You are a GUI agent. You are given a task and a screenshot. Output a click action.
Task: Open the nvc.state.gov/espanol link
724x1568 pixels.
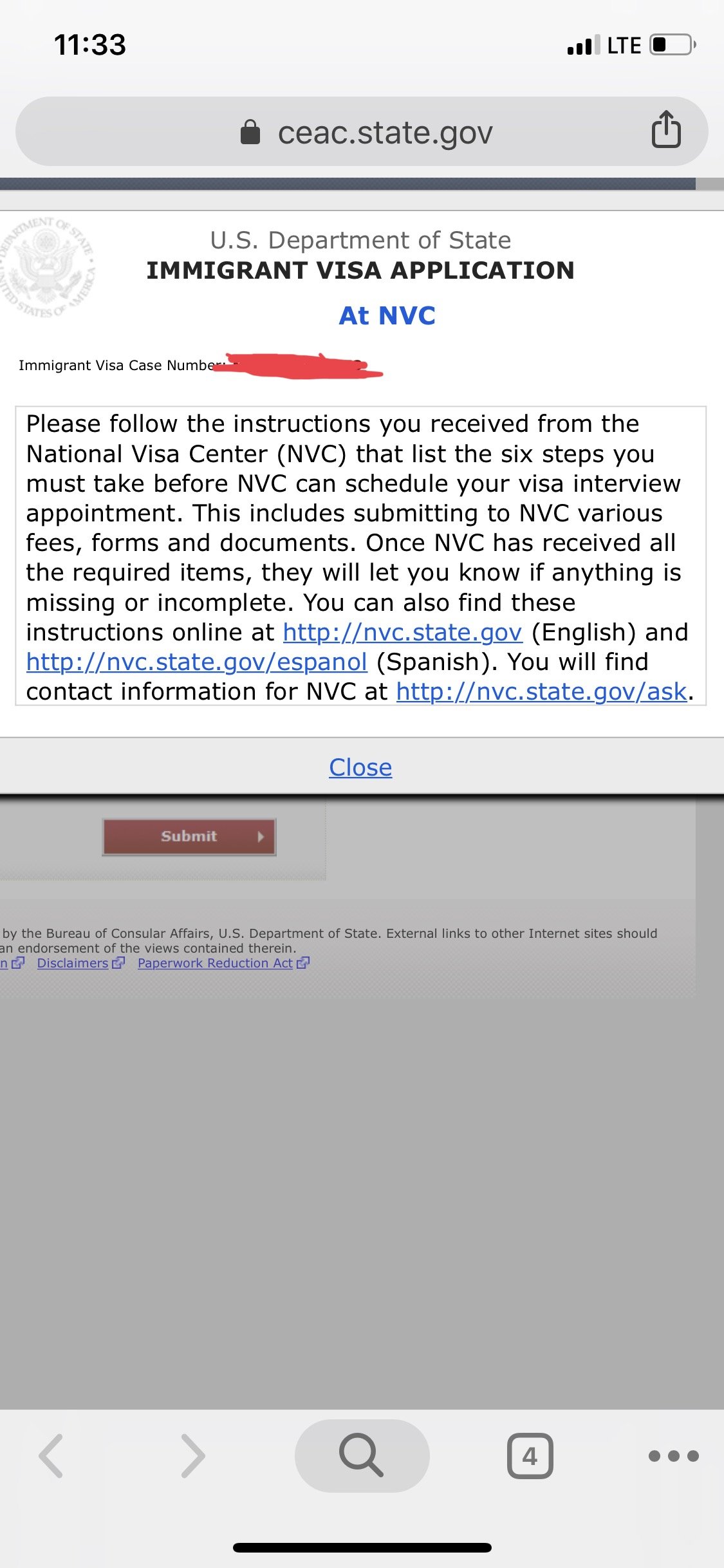coord(196,662)
